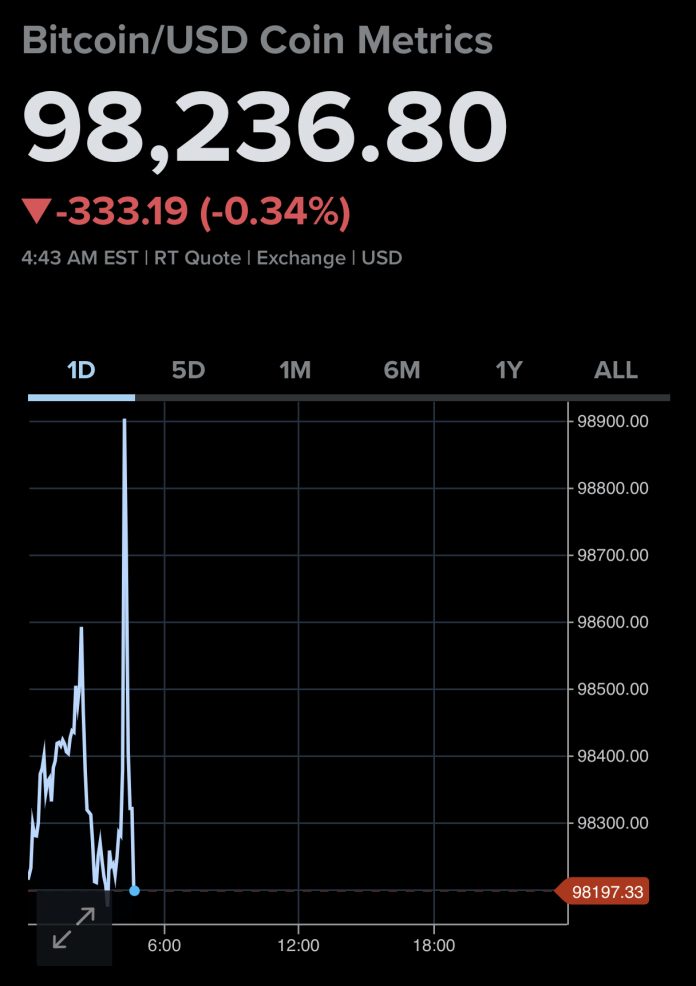The width and height of the screenshot is (696, 986).
Task: Switch to the 5D chart range
Action: coord(188,370)
